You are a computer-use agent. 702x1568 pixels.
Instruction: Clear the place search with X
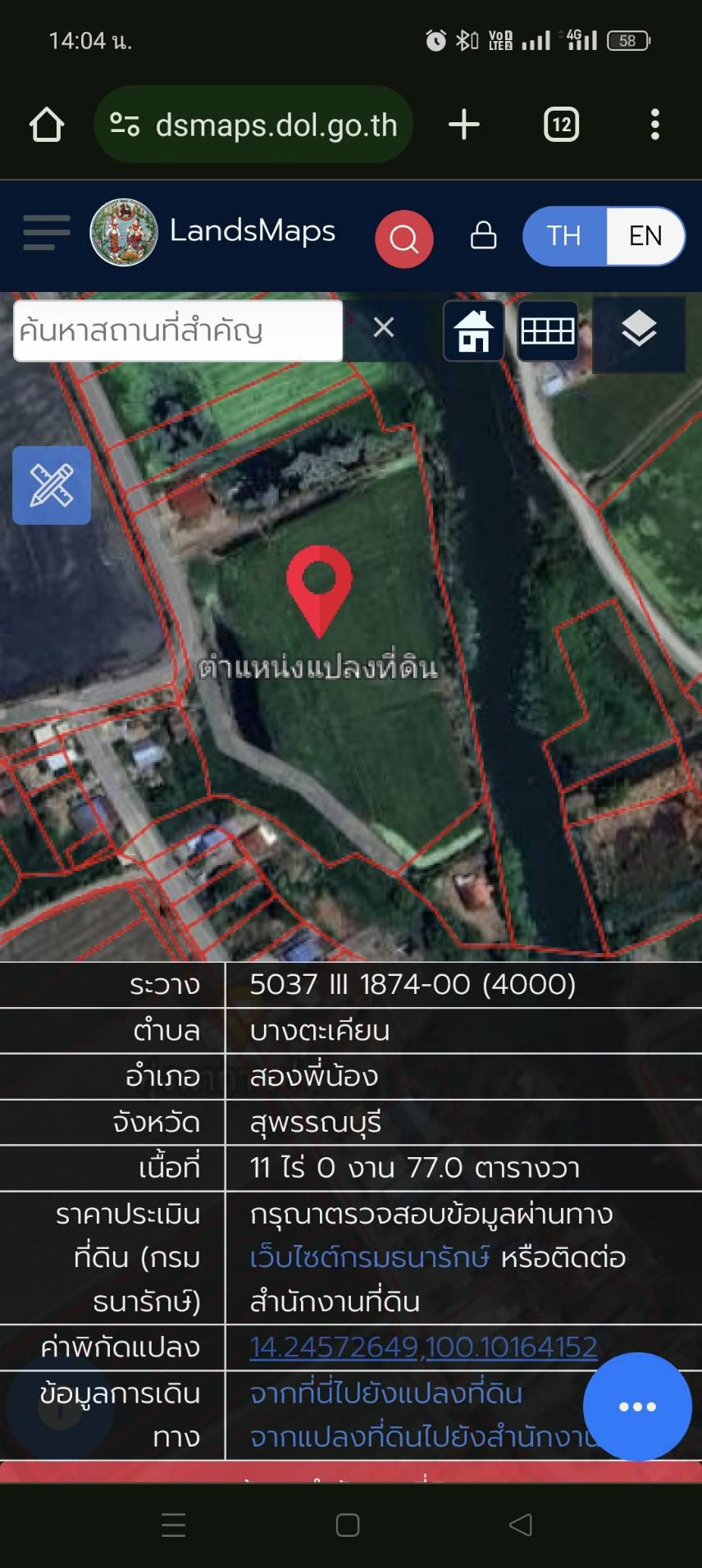click(384, 328)
